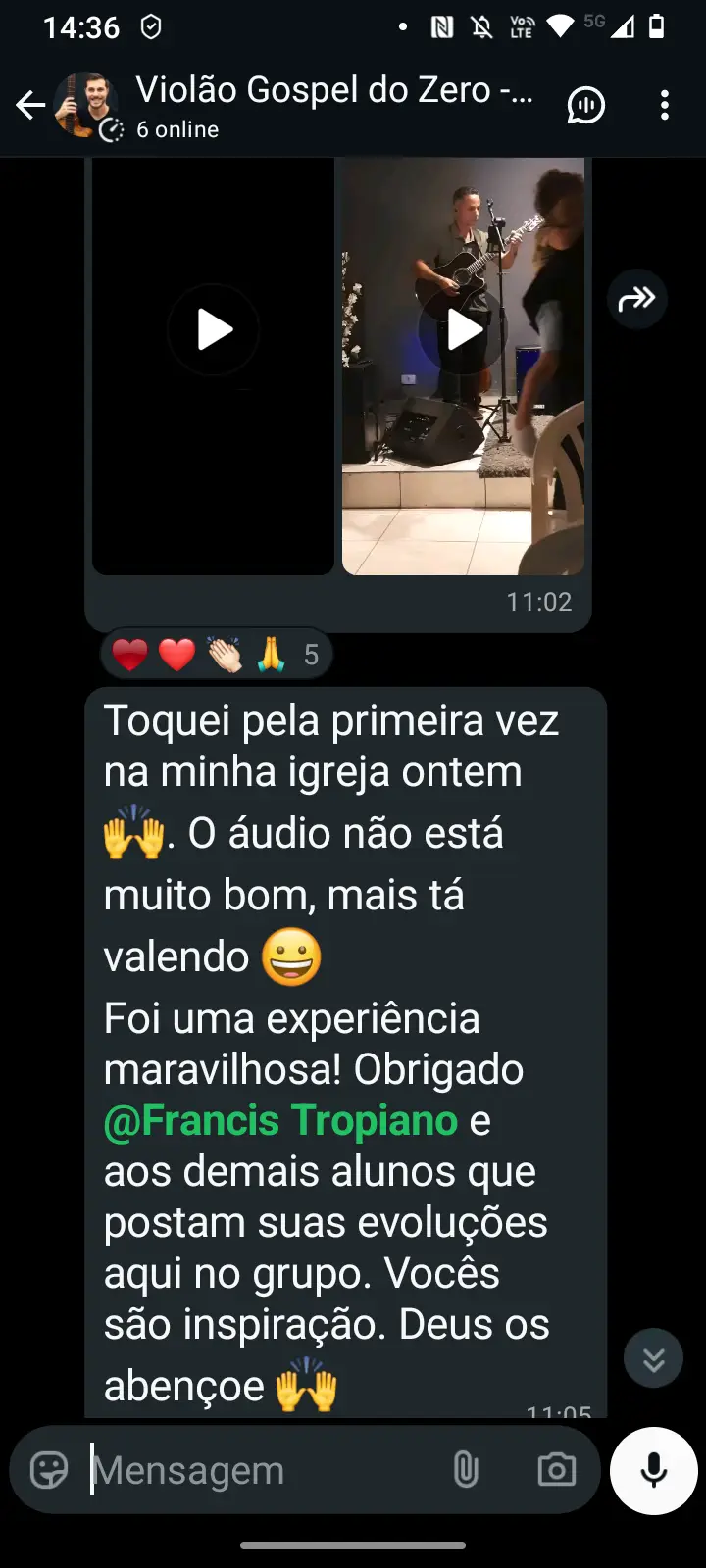View reactions on the video message

[x=216, y=655]
